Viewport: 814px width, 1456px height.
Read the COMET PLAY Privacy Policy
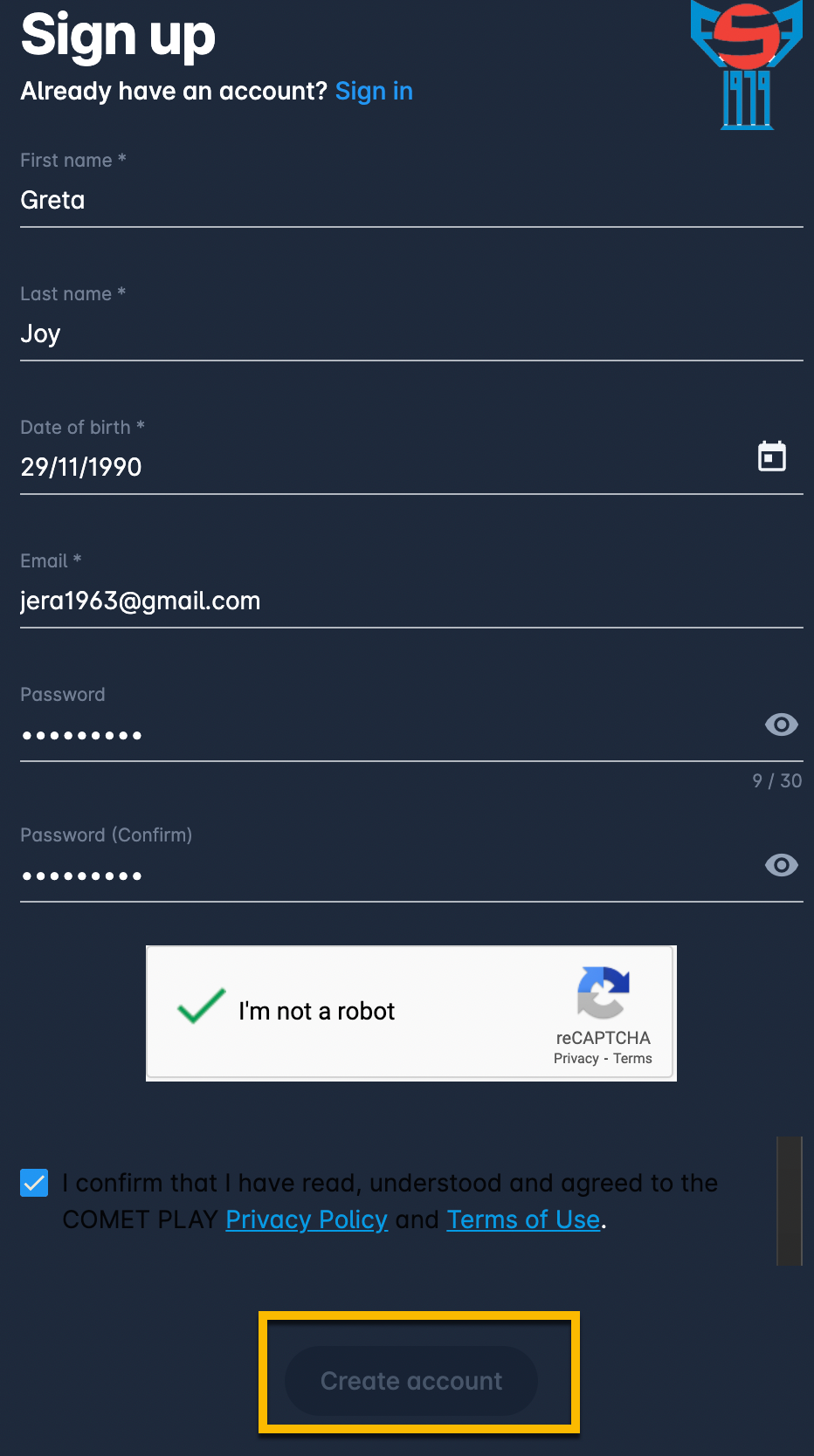click(307, 1220)
